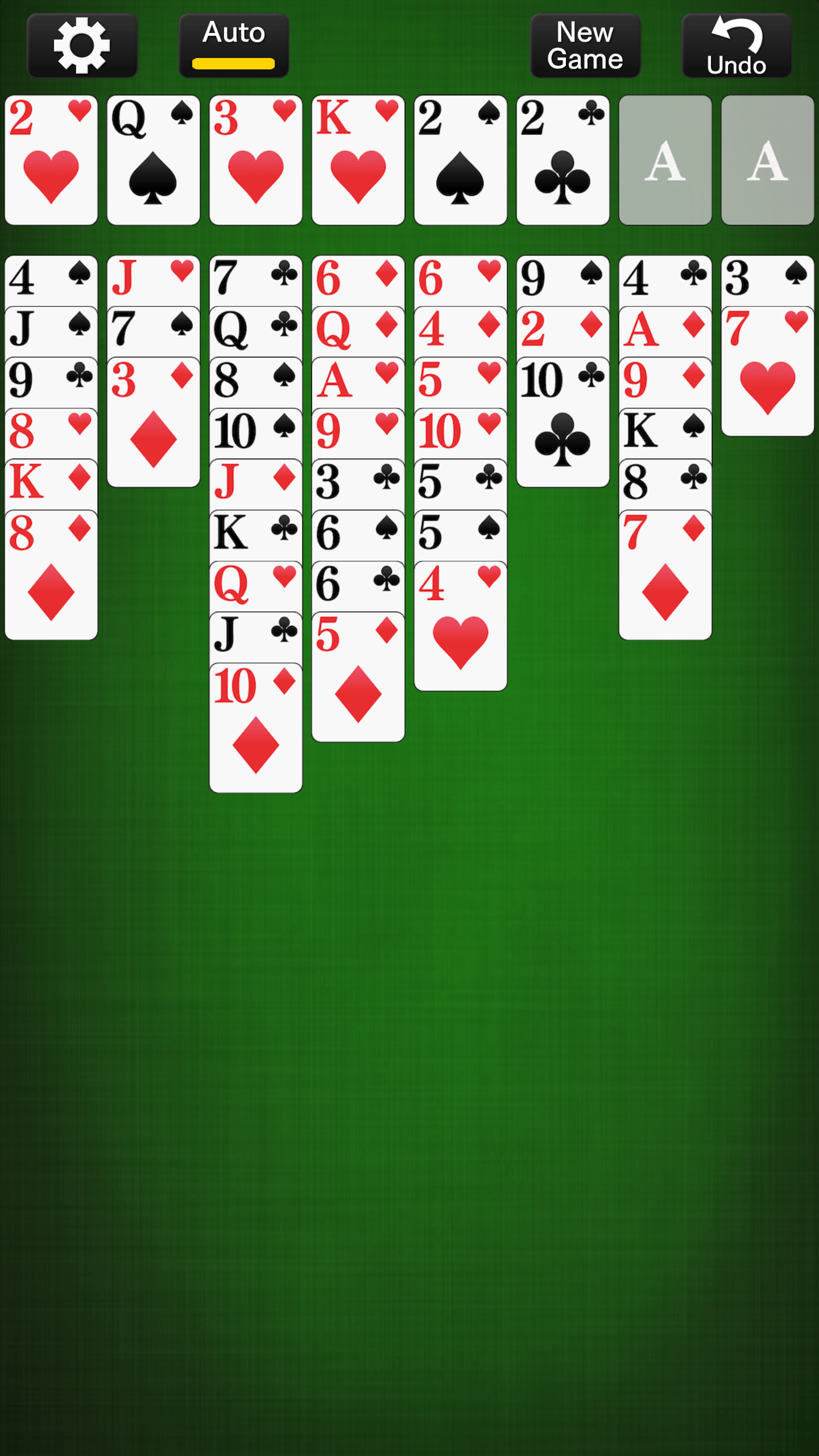Screen dimensions: 819x1456
Task: Tap the 3 of hearts free cell
Action: click(256, 160)
